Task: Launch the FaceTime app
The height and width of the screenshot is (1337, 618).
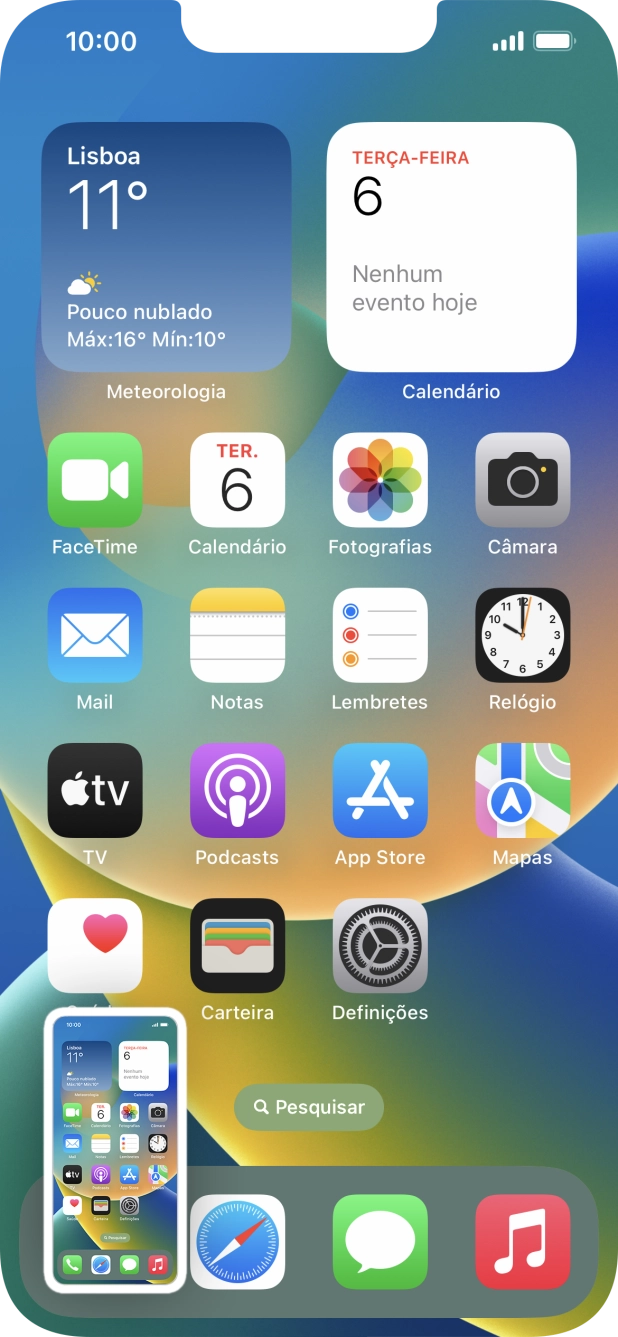Action: [95, 480]
